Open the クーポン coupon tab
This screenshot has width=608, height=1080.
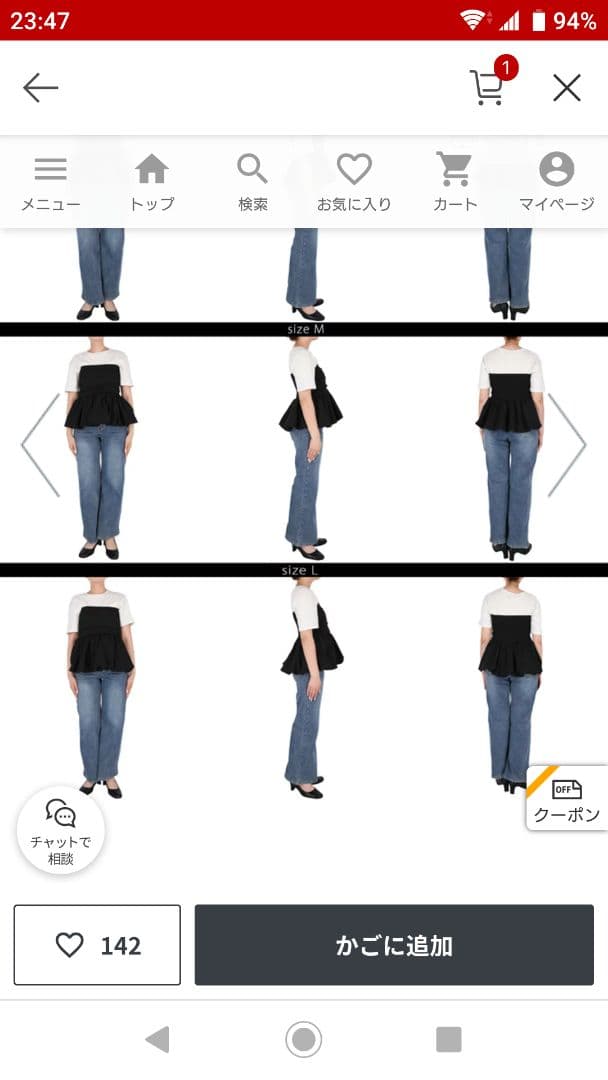(567, 798)
